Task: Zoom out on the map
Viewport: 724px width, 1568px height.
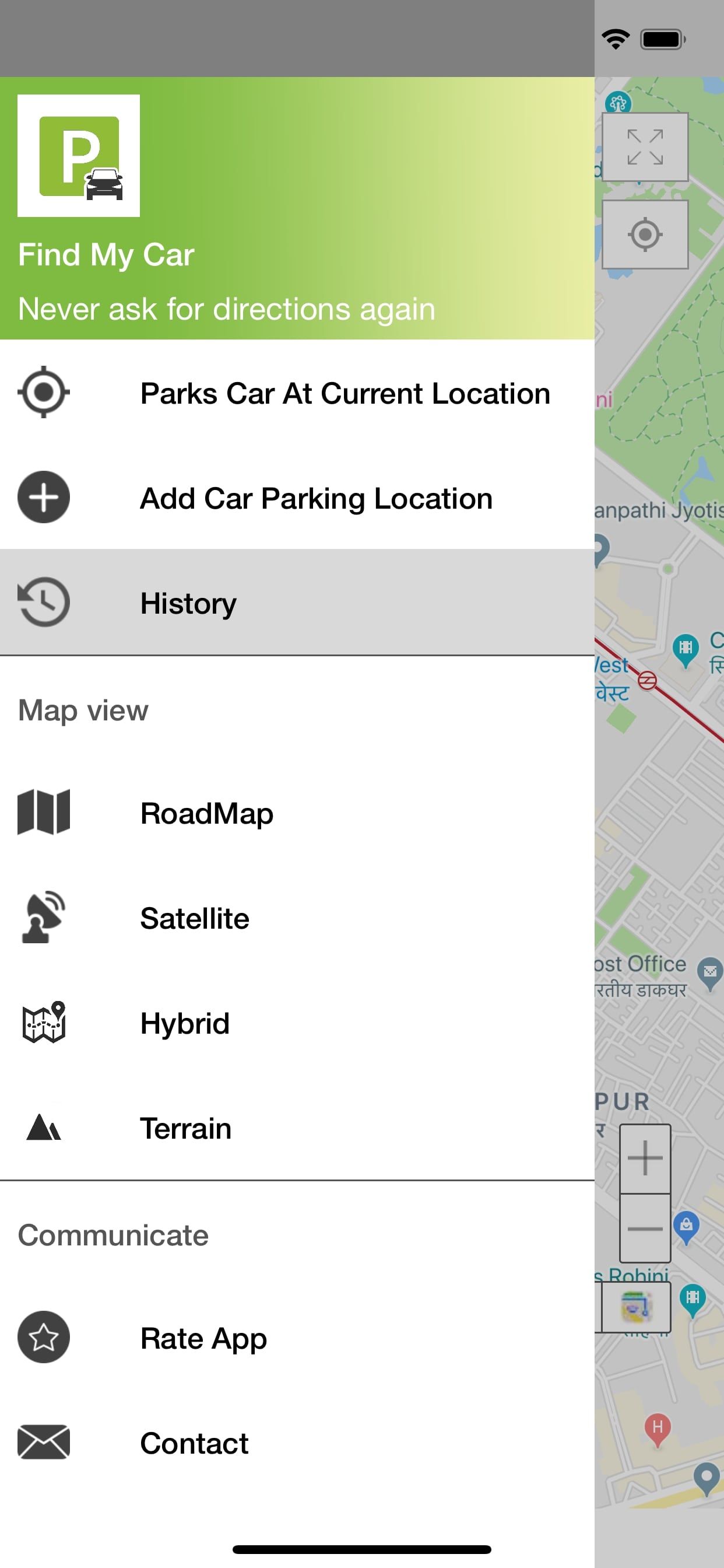Action: (x=645, y=1228)
